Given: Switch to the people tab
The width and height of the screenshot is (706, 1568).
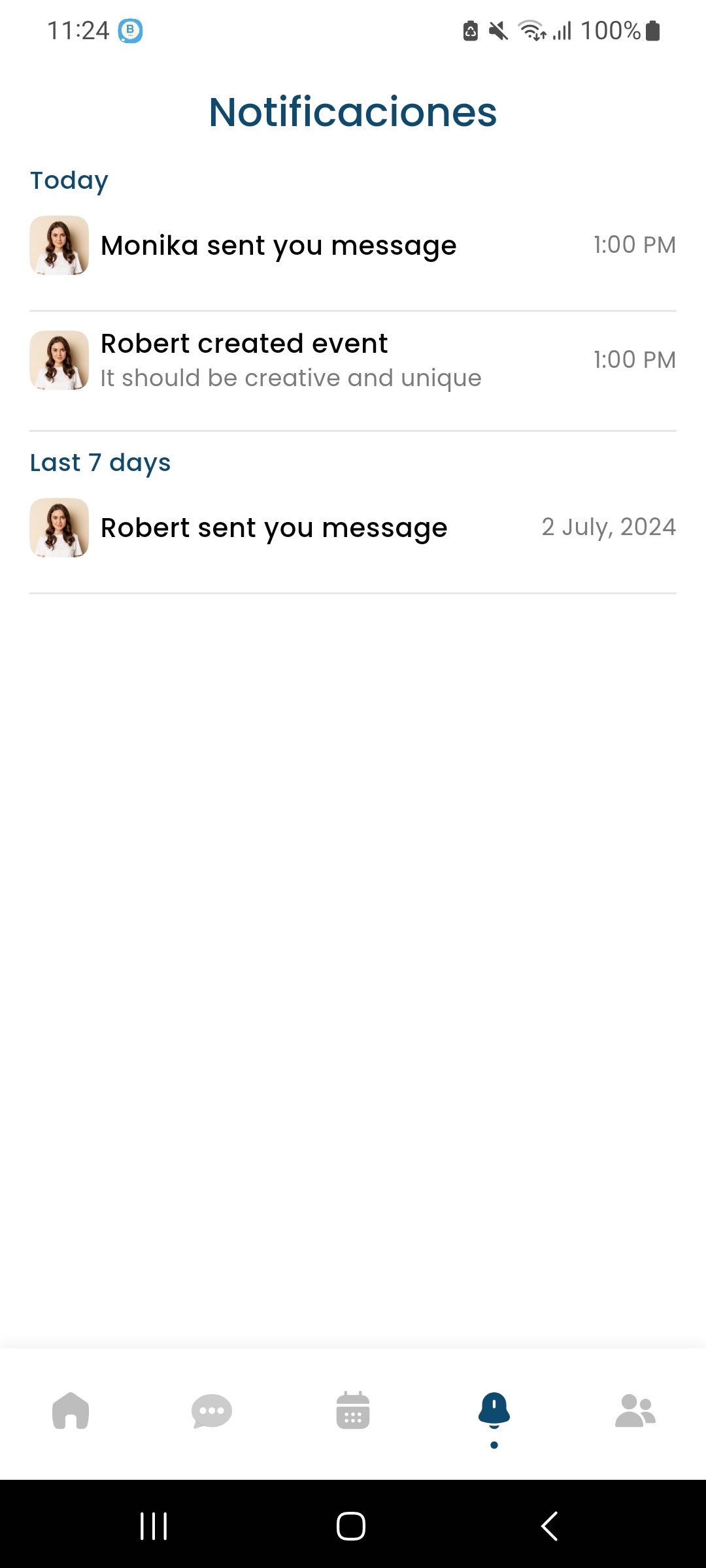Looking at the screenshot, I should 635,1411.
